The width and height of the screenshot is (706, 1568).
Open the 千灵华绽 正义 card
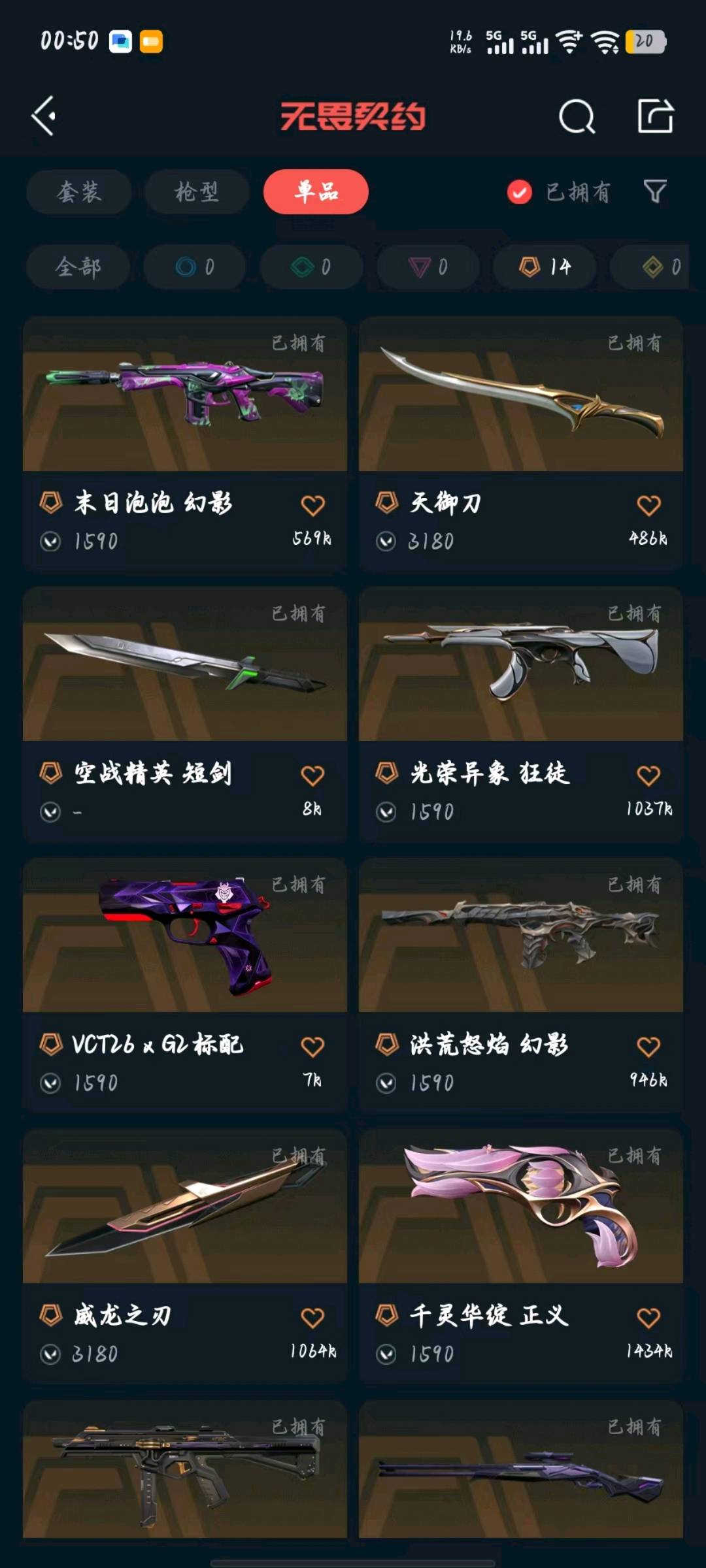coord(521,1257)
